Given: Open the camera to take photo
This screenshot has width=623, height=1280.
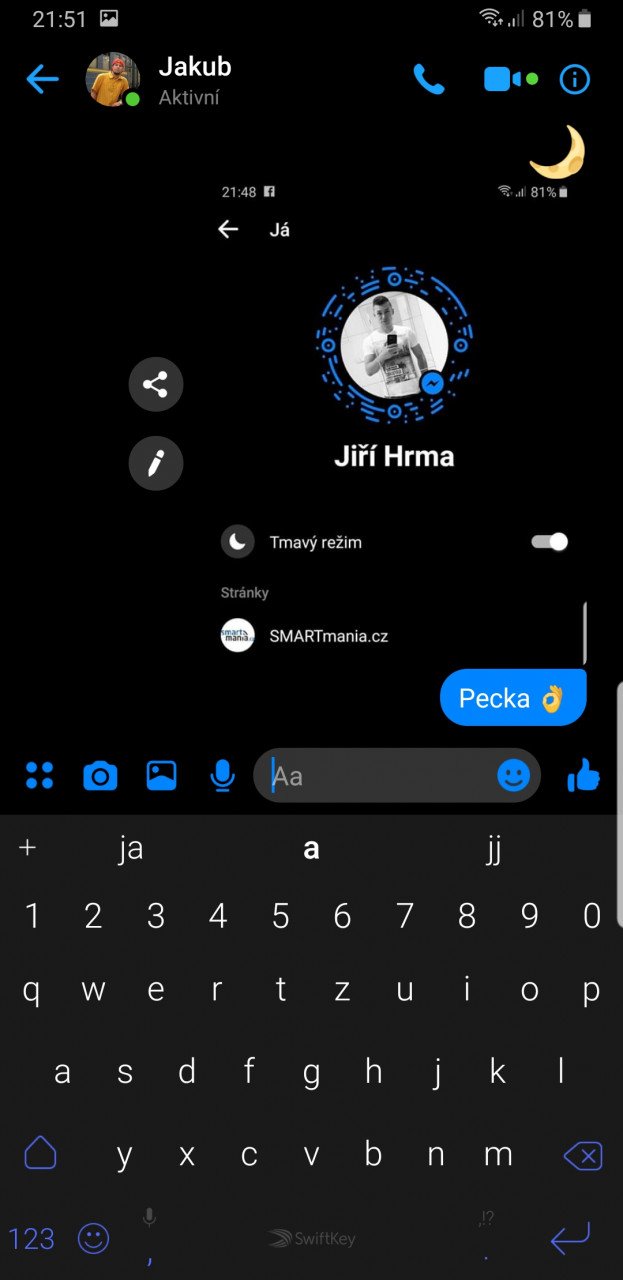Looking at the screenshot, I should point(100,775).
